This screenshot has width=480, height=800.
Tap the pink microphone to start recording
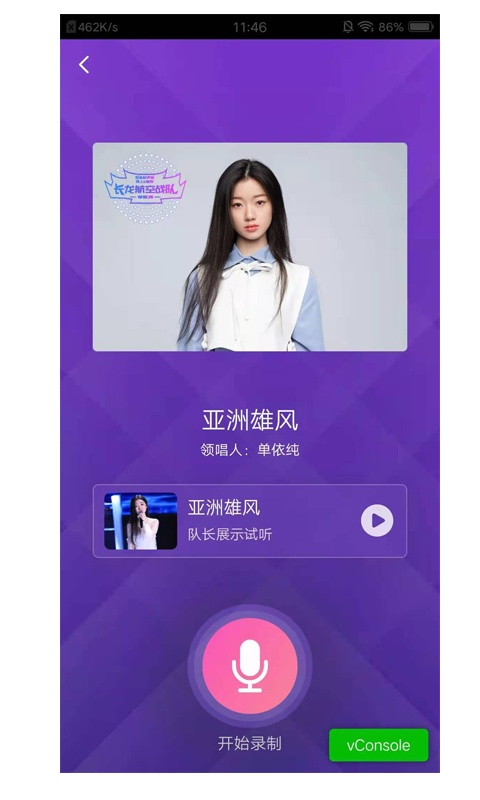250,665
